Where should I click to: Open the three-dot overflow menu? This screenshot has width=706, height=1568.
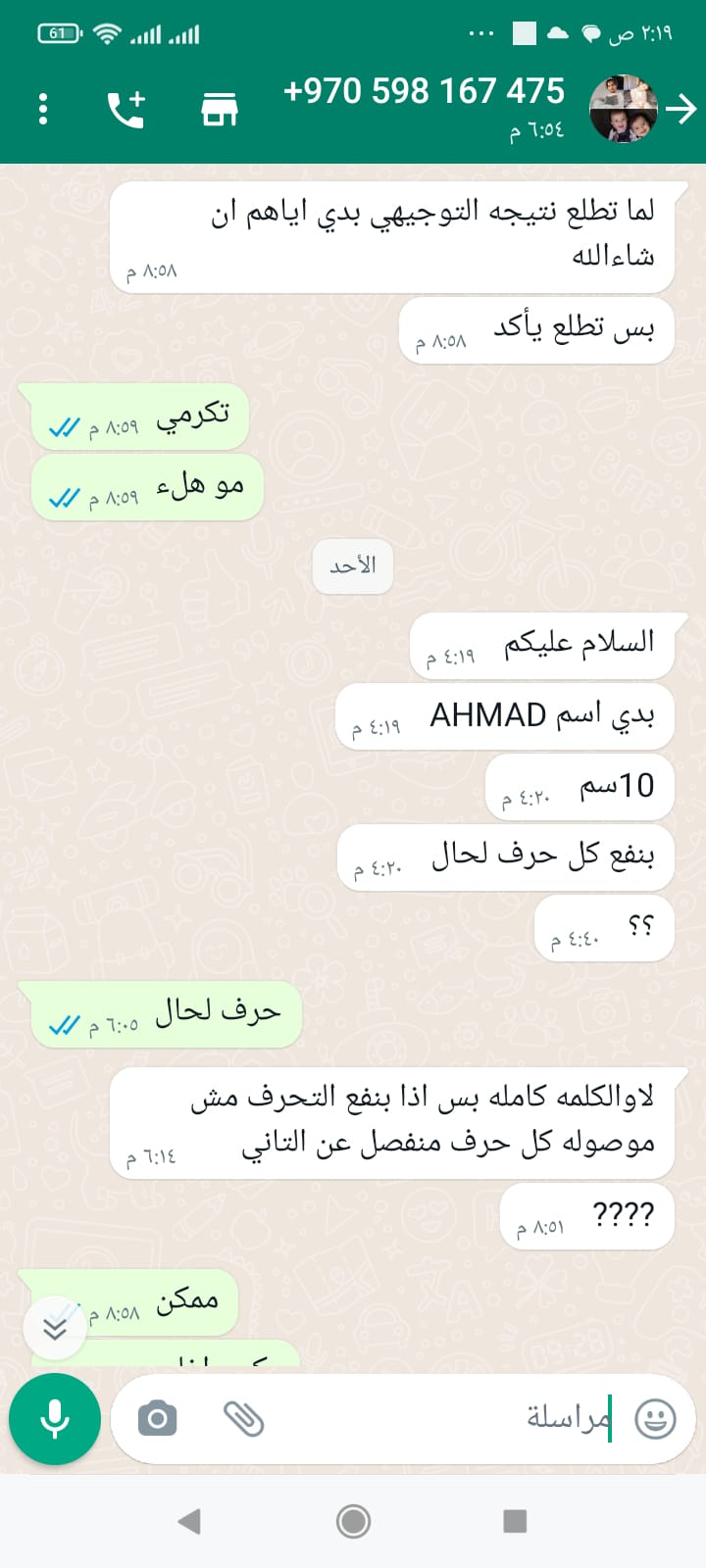(43, 109)
